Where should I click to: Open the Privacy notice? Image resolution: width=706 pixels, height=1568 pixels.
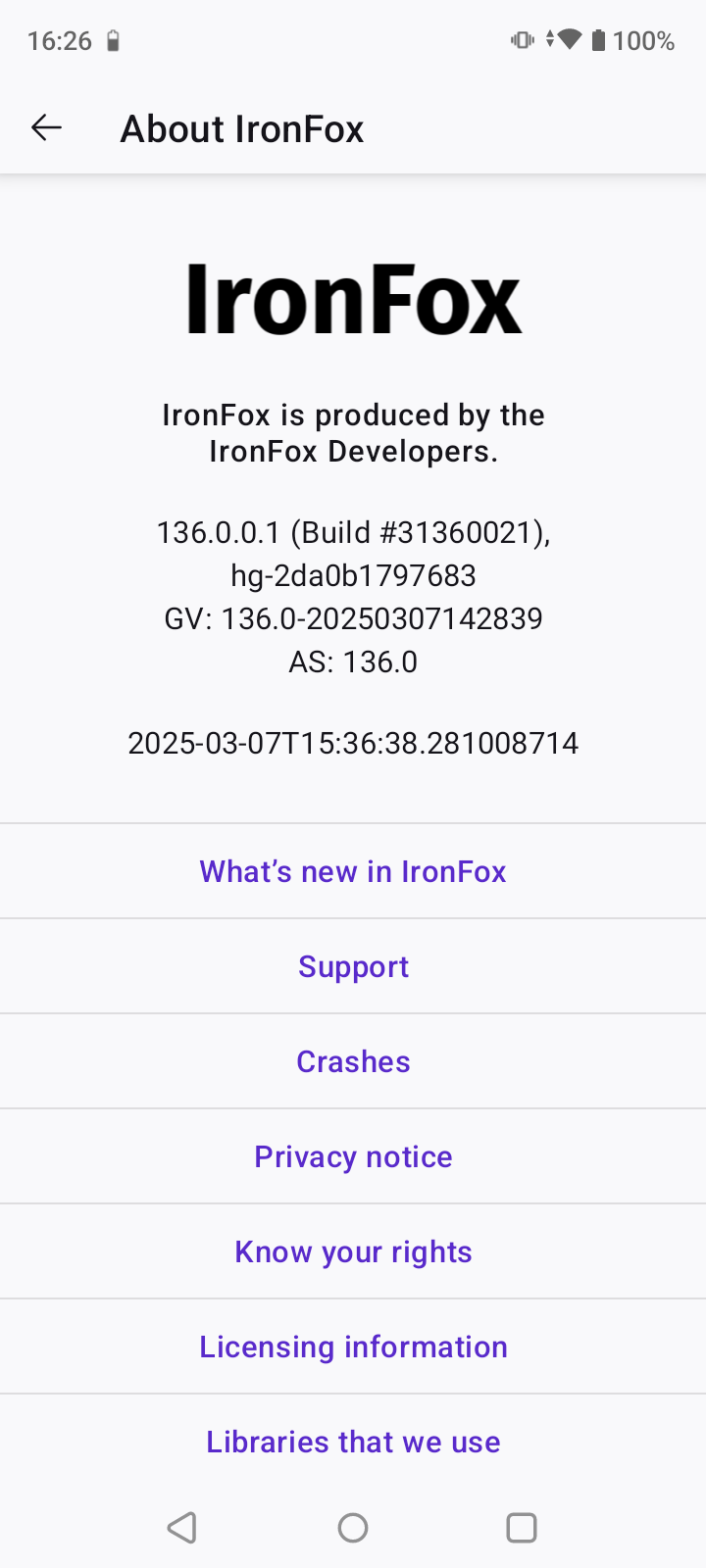[x=353, y=1156]
